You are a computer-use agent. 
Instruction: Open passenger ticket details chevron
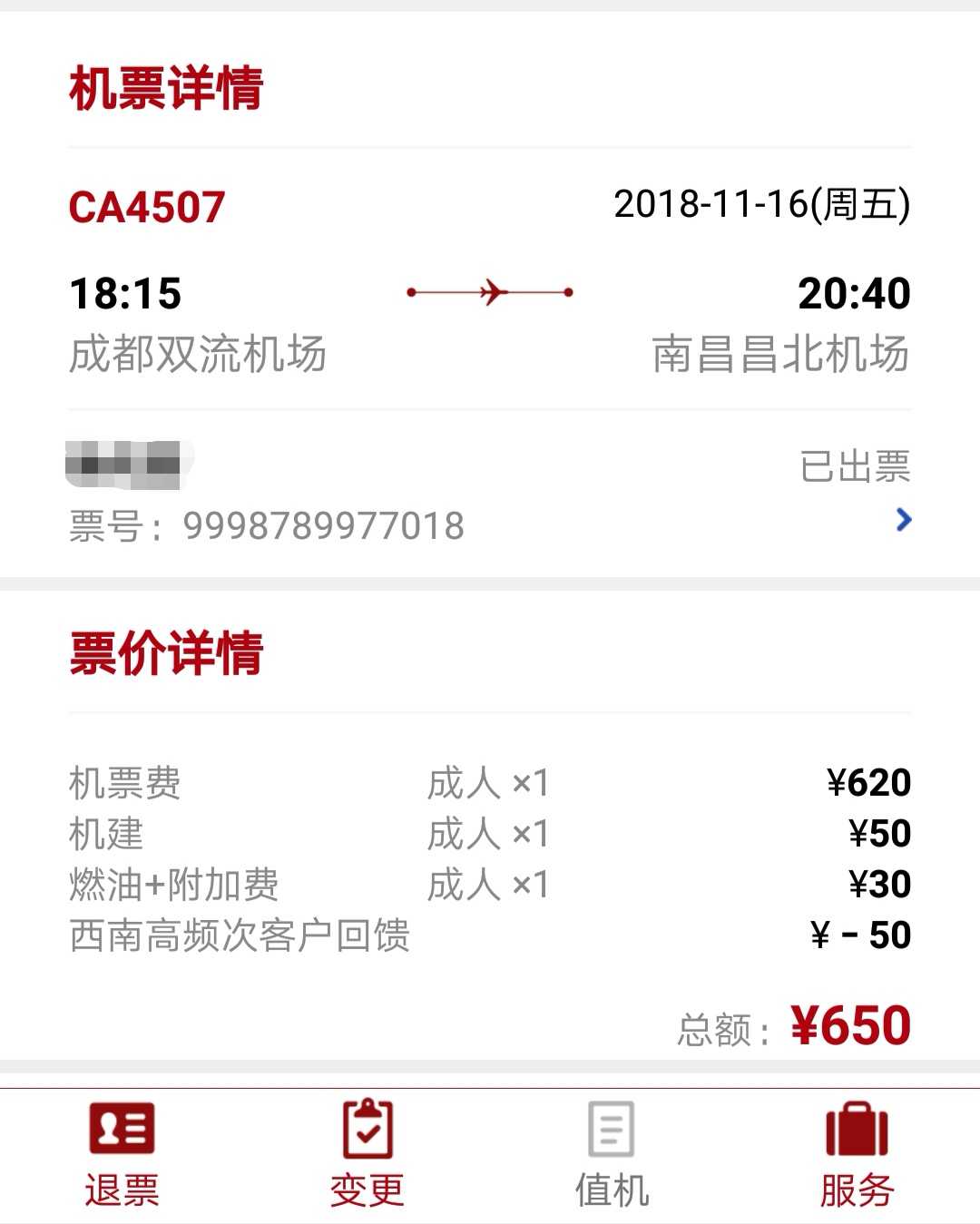(903, 520)
